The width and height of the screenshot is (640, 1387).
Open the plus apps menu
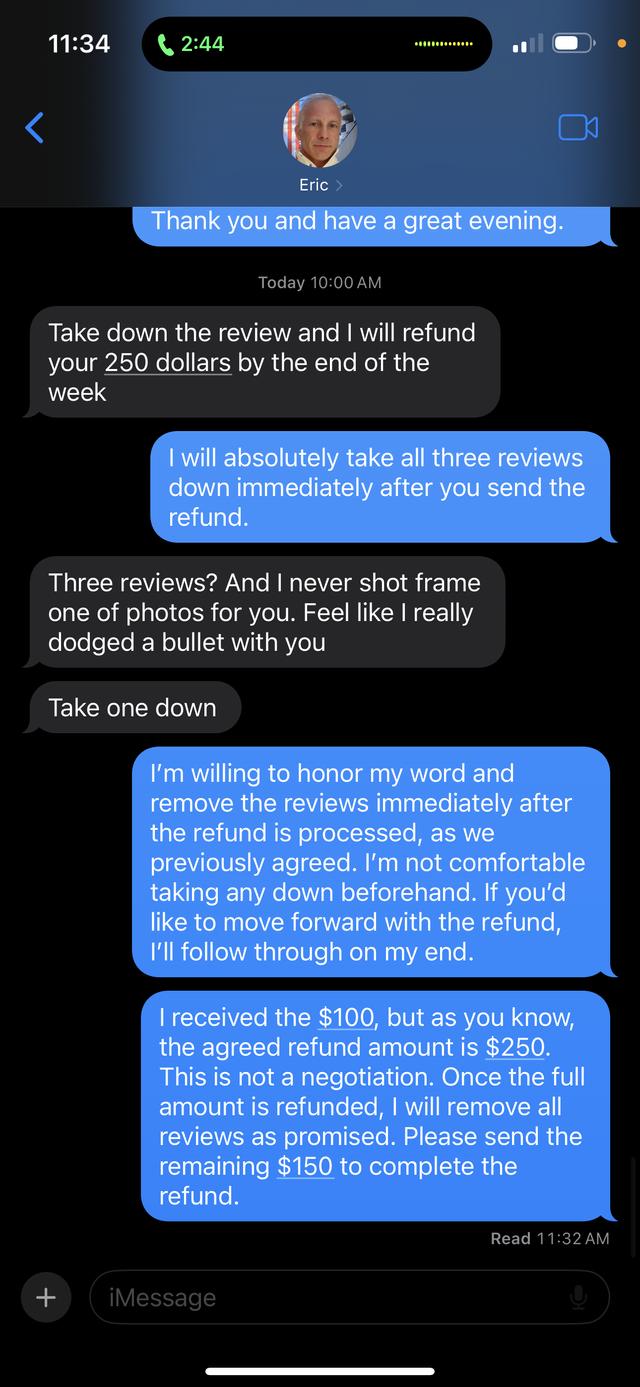45,1297
